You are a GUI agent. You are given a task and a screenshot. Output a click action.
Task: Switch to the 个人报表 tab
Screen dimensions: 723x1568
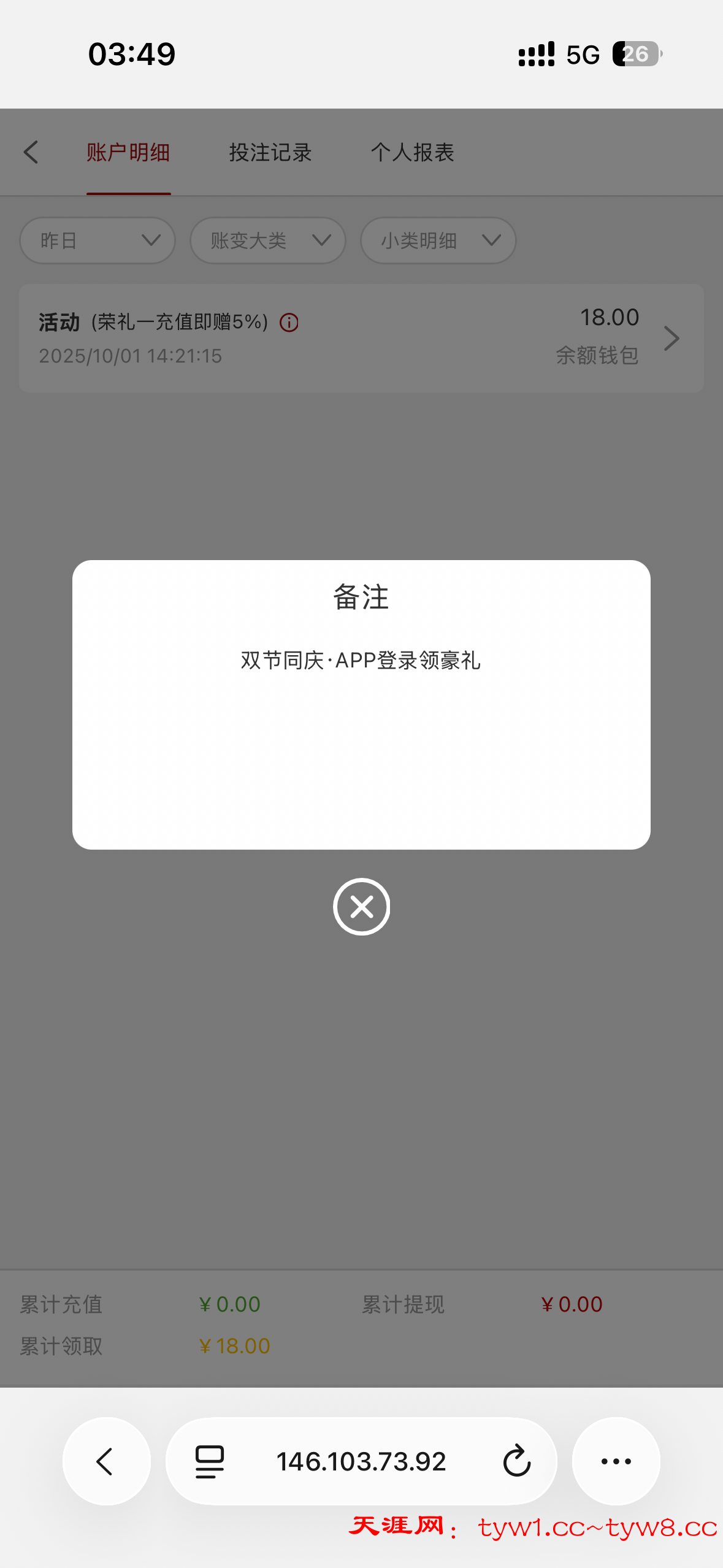tap(414, 152)
